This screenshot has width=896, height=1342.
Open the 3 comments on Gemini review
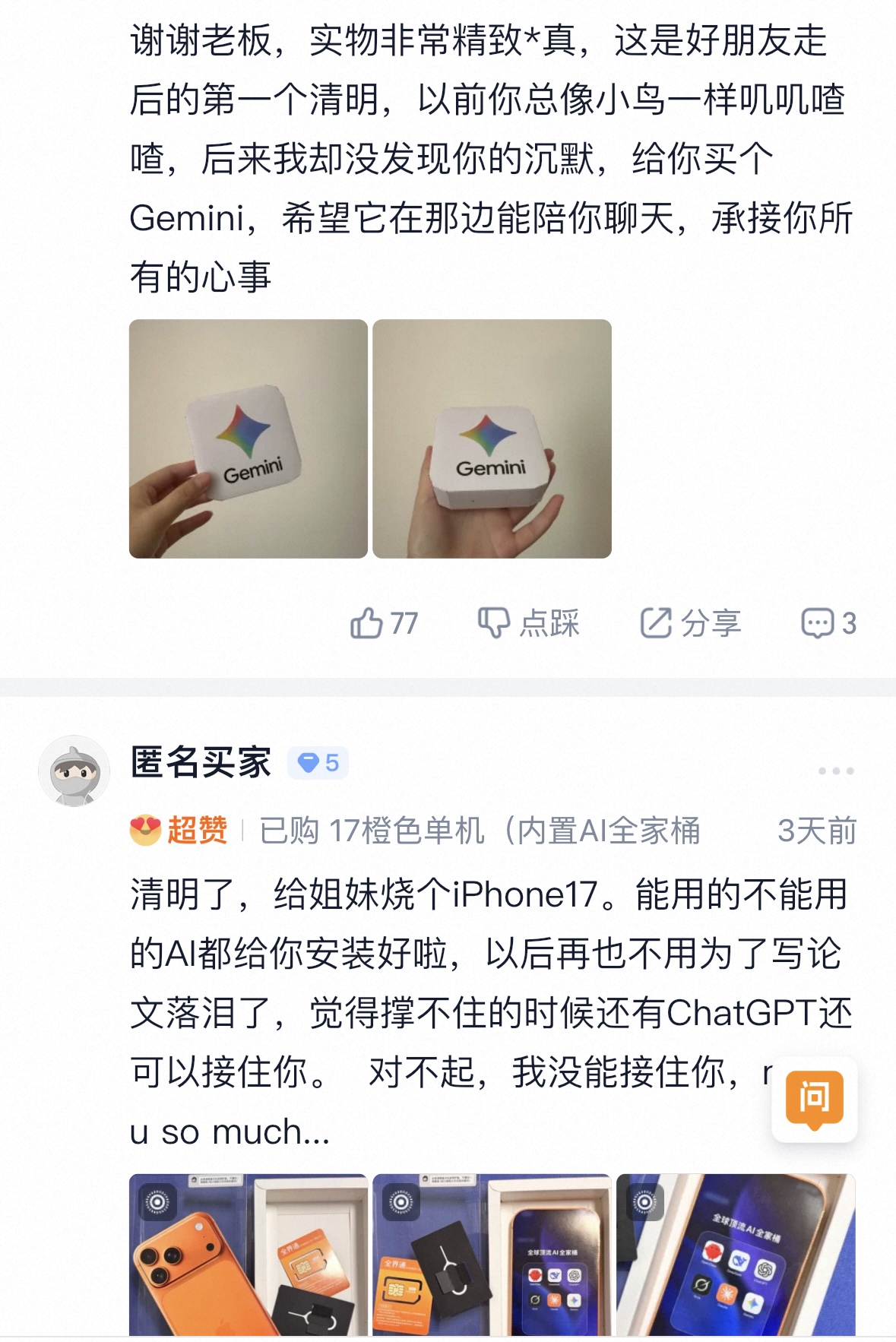click(828, 623)
